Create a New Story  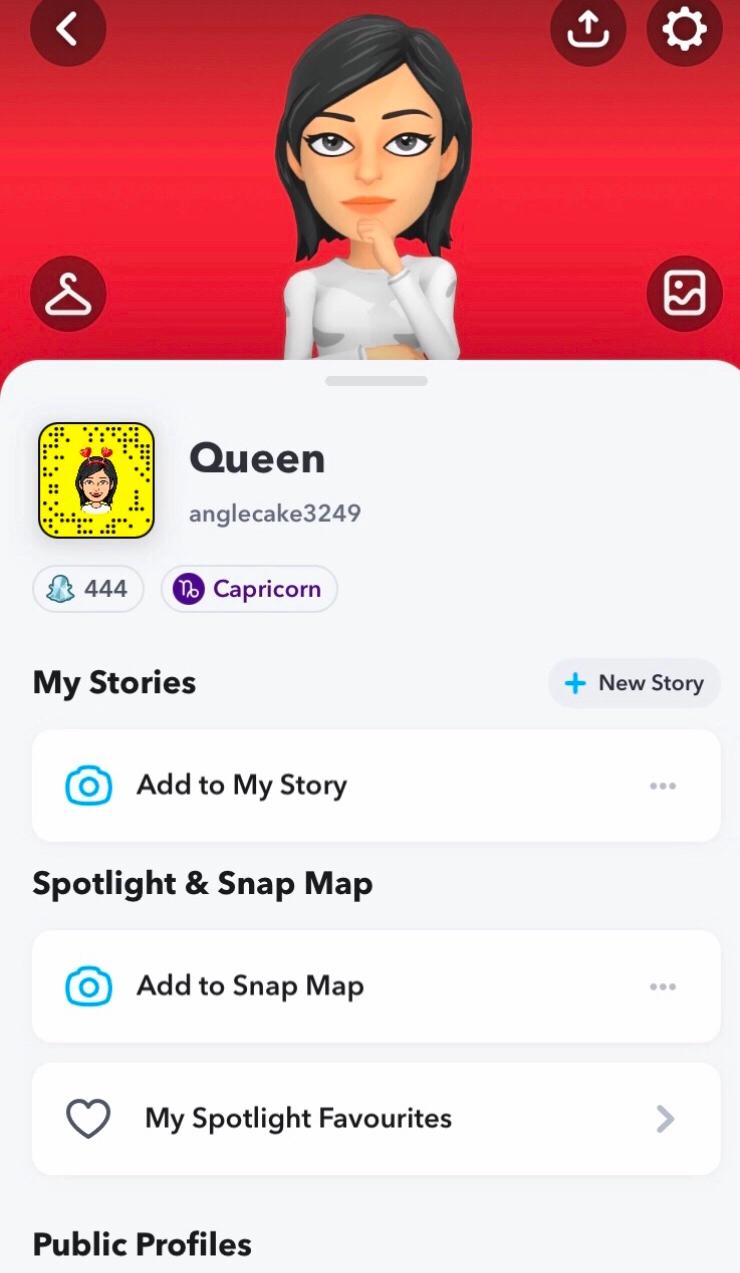634,683
